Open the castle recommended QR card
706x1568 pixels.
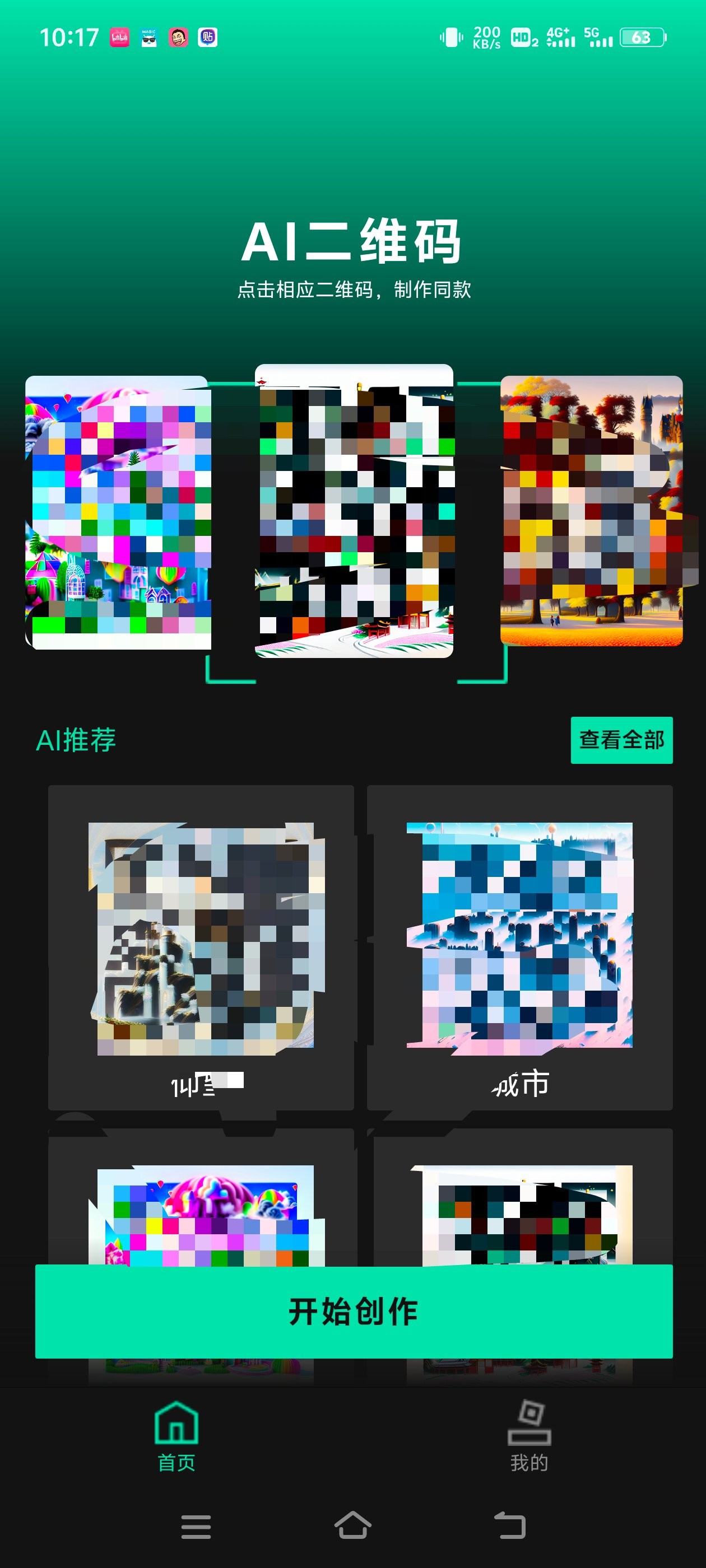pyautogui.click(x=201, y=946)
